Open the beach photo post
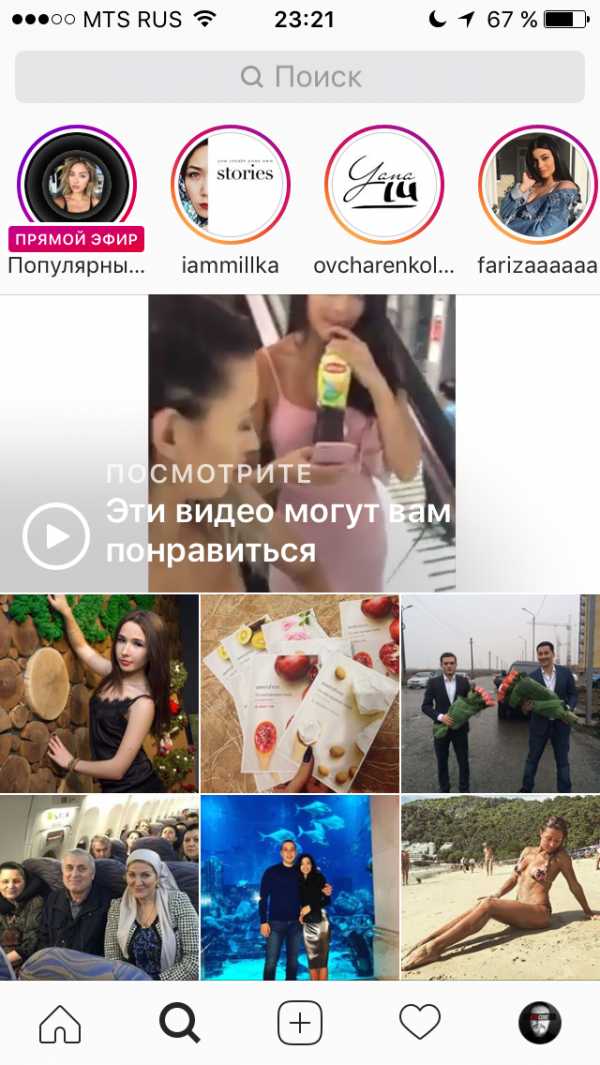The image size is (600, 1065). 500,887
